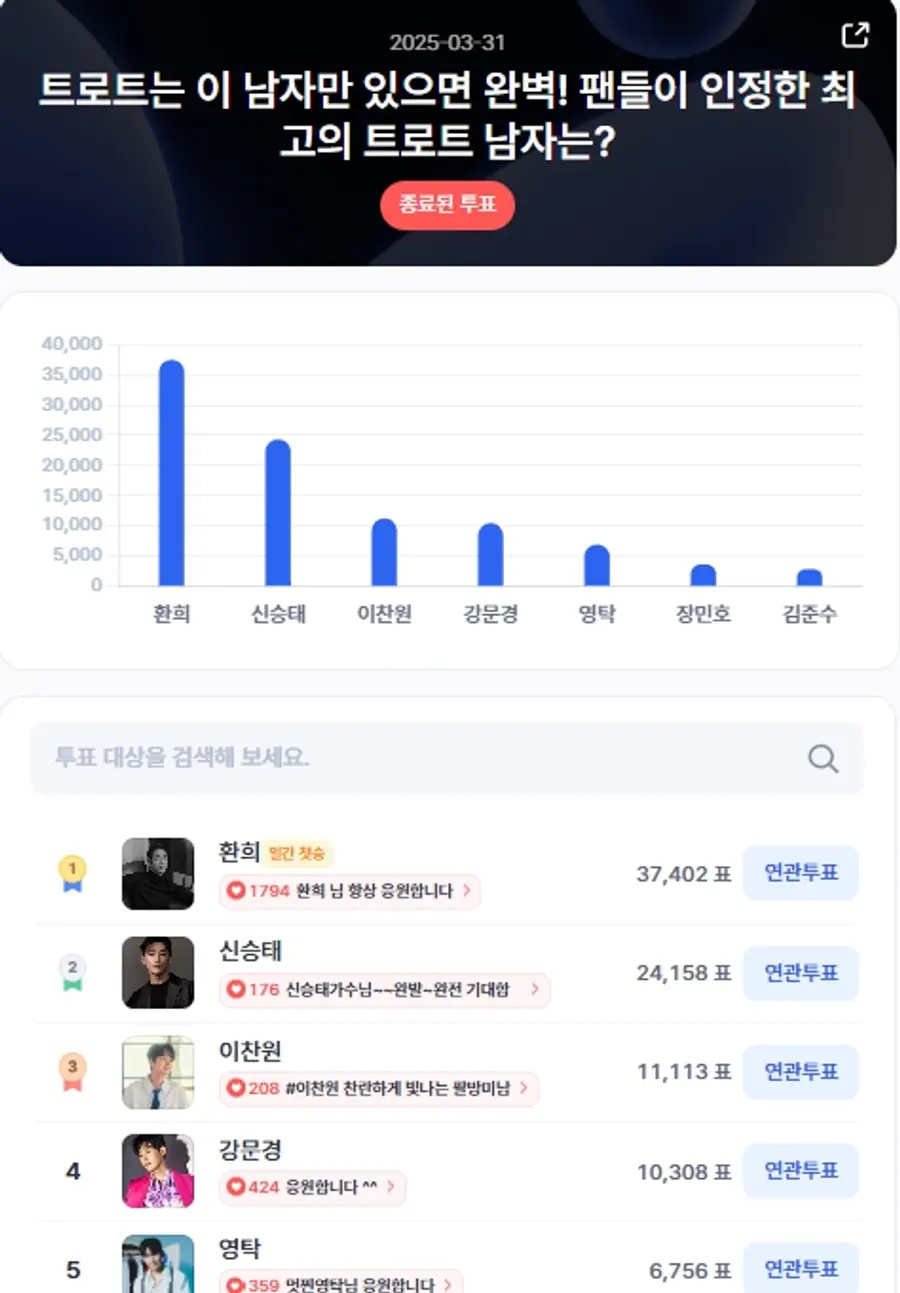Click the magnifier search icon
Viewport: 900px width, 1293px height.
[x=822, y=758]
